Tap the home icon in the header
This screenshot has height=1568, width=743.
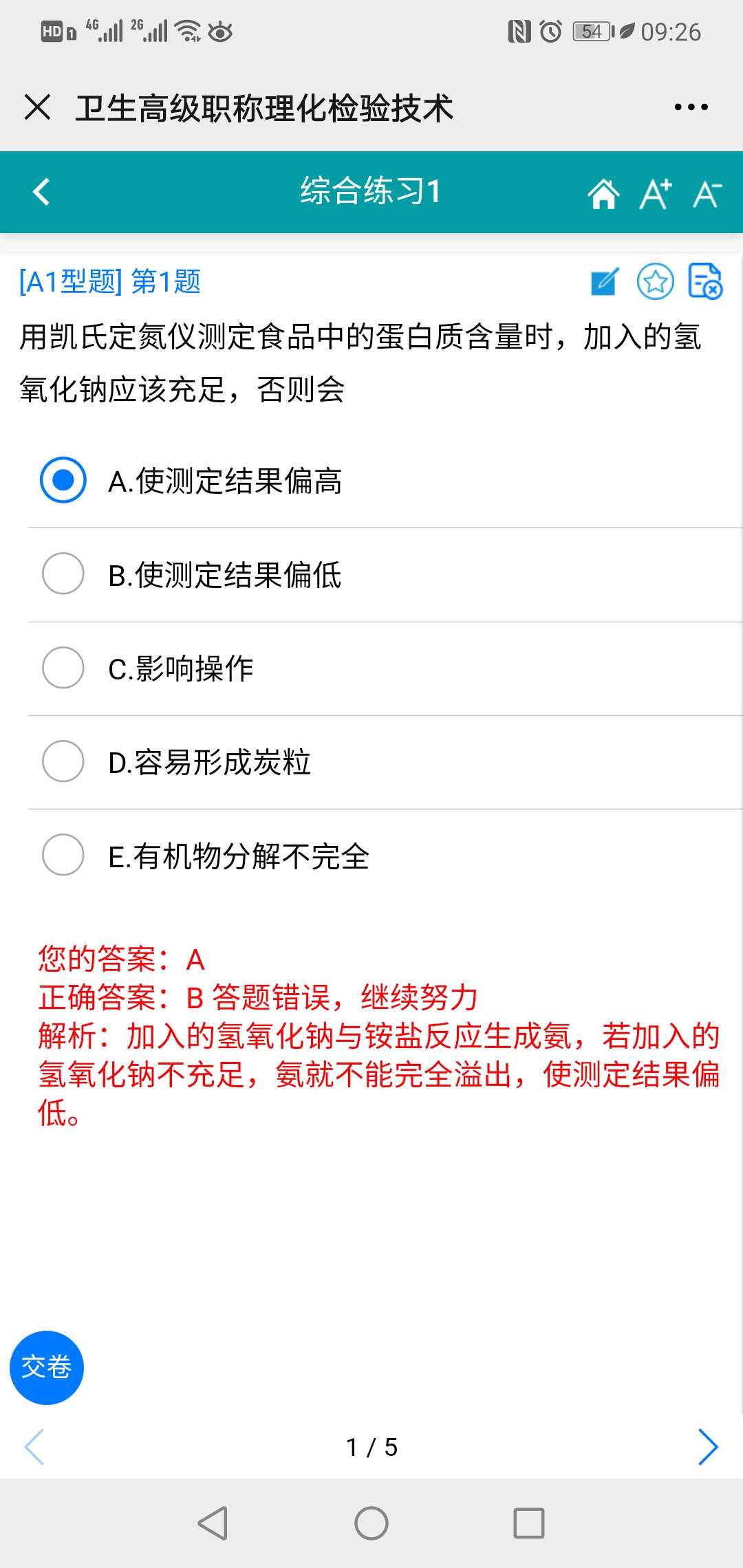point(603,193)
